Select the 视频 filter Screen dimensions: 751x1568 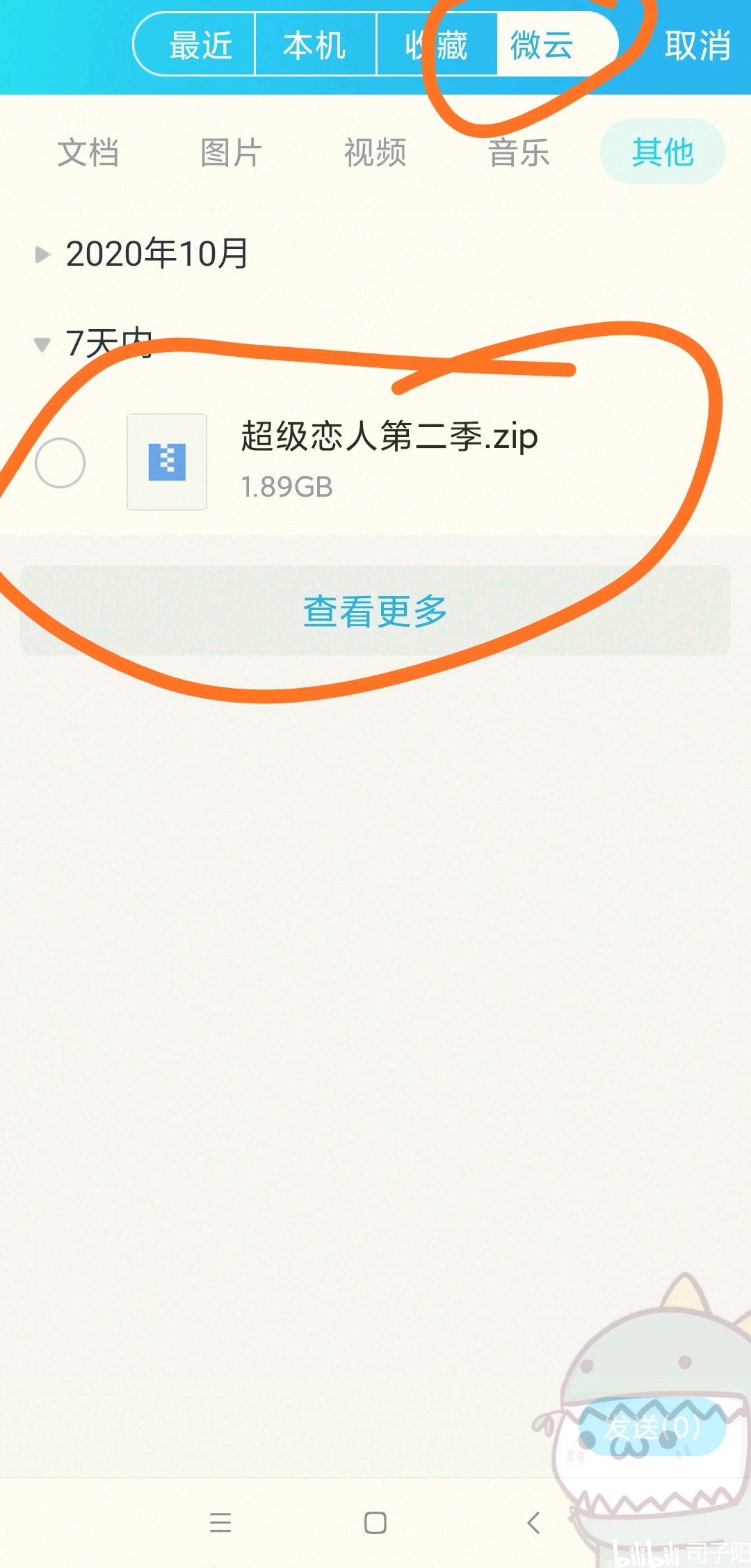point(375,152)
